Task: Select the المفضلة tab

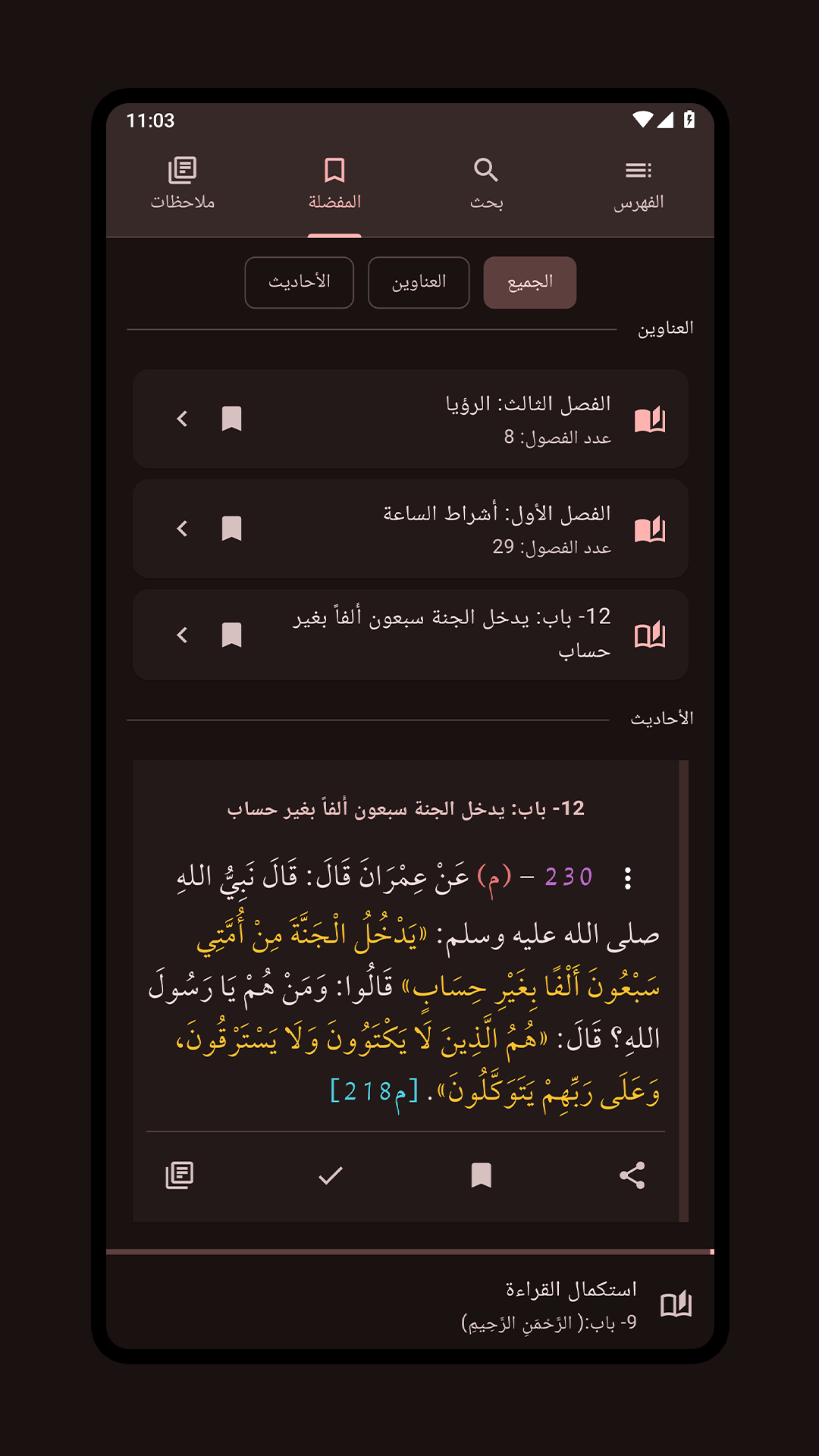Action: (334, 184)
